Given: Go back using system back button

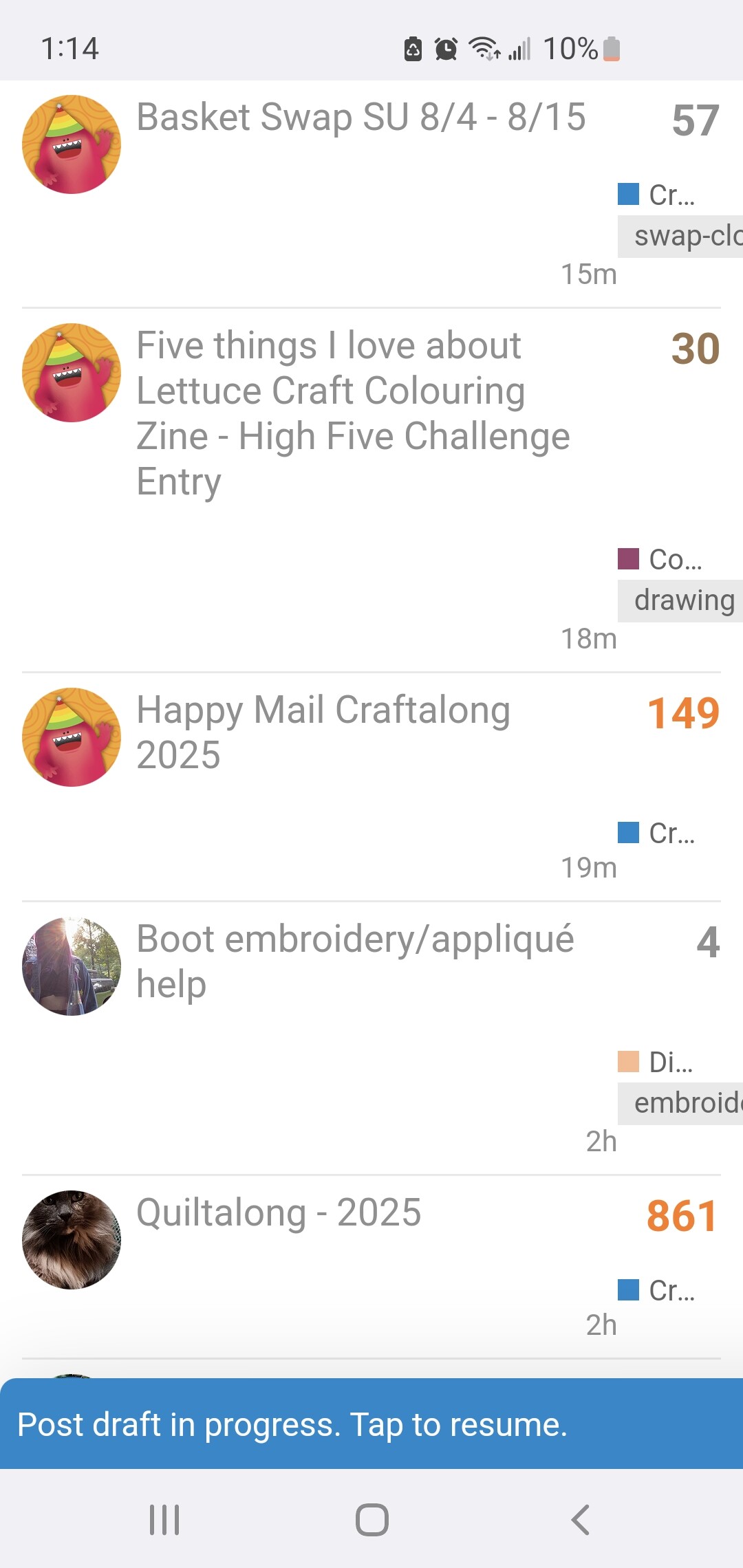Looking at the screenshot, I should 580,1520.
